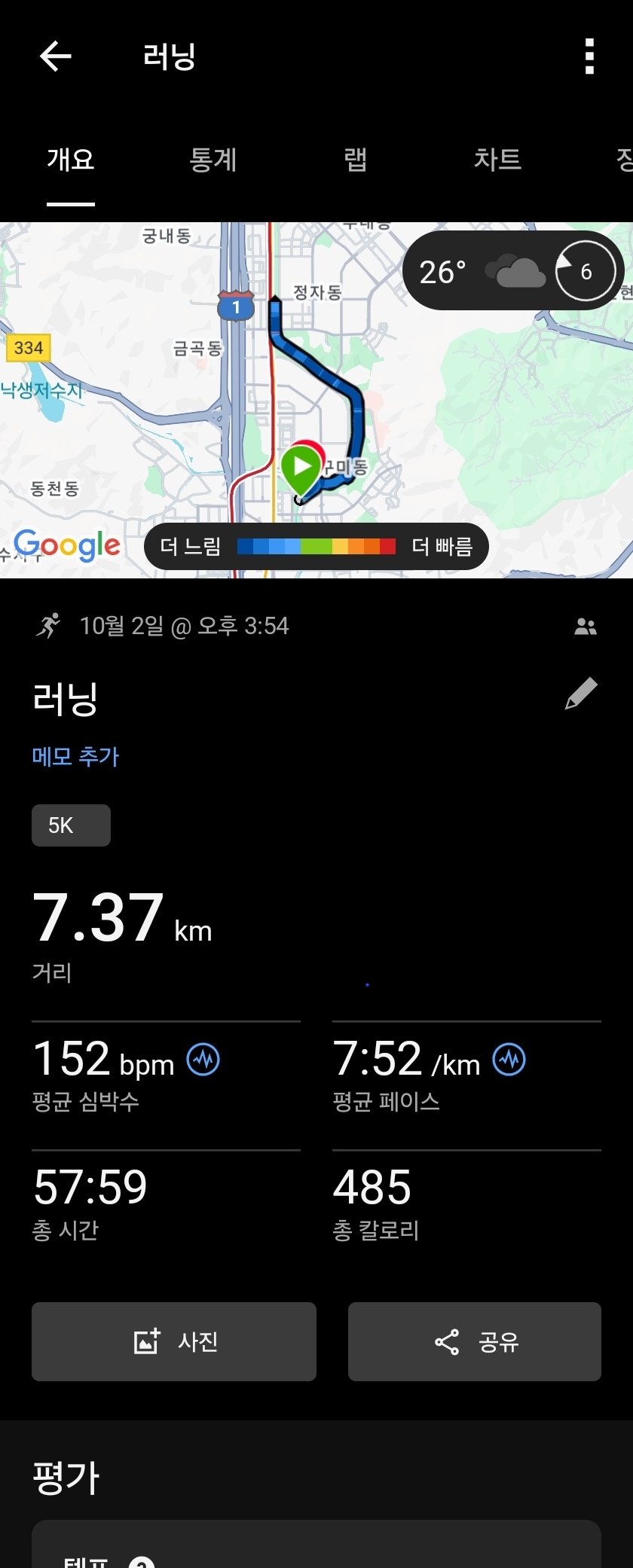Open the 차트 tab
This screenshot has height=1568, width=633.
(x=497, y=160)
